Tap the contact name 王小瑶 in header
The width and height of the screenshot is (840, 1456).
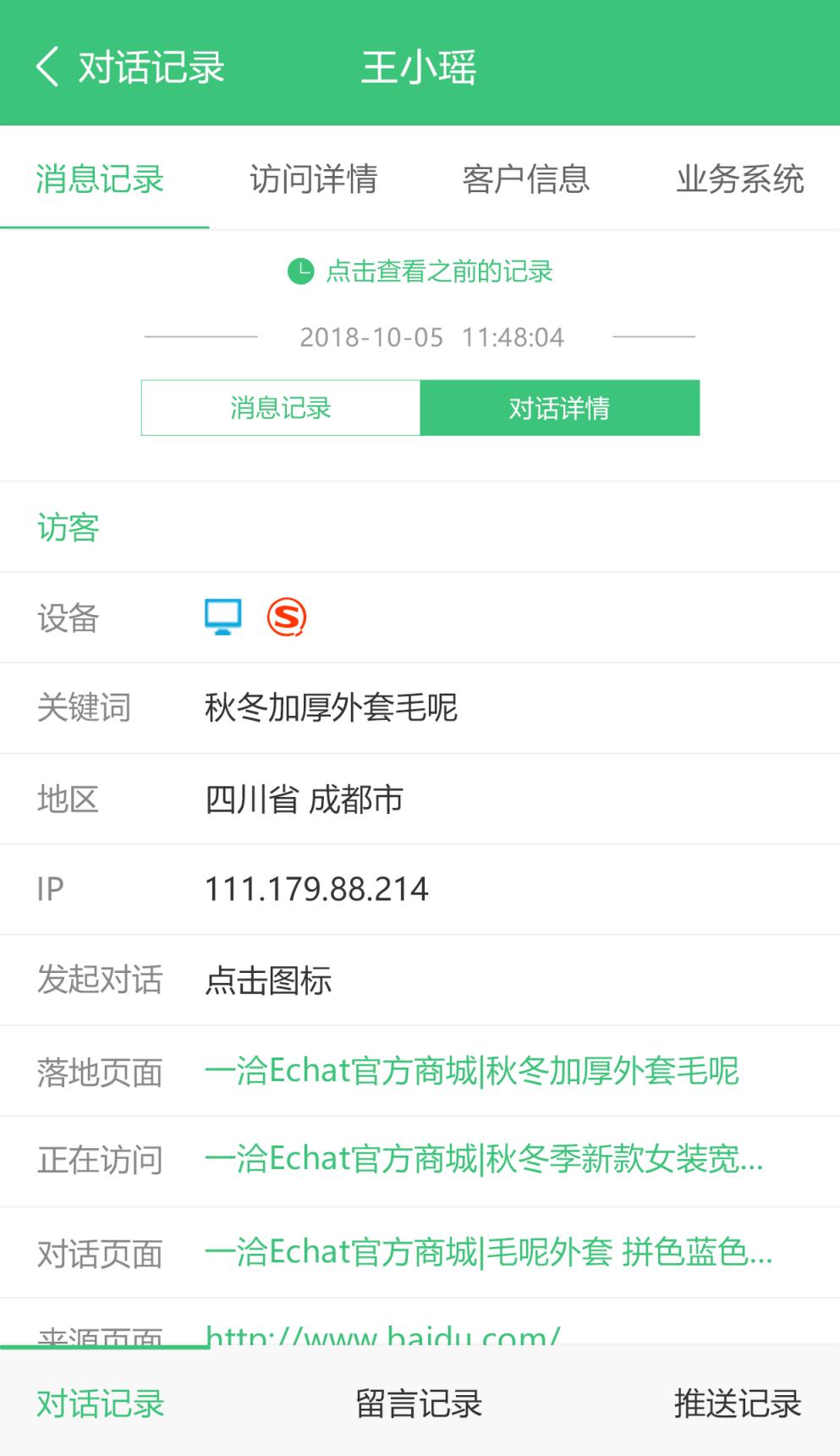pyautogui.click(x=420, y=68)
